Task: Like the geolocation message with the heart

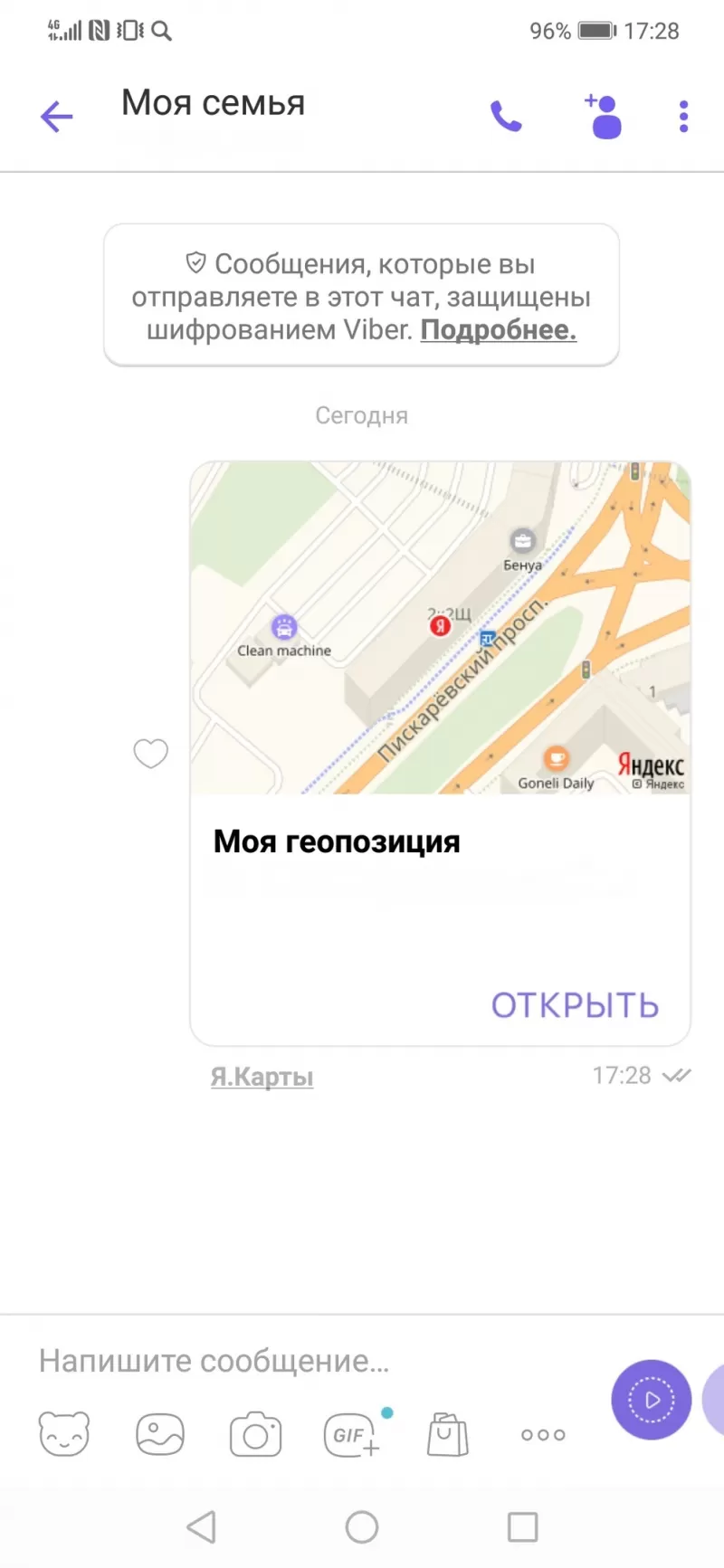Action: click(150, 753)
